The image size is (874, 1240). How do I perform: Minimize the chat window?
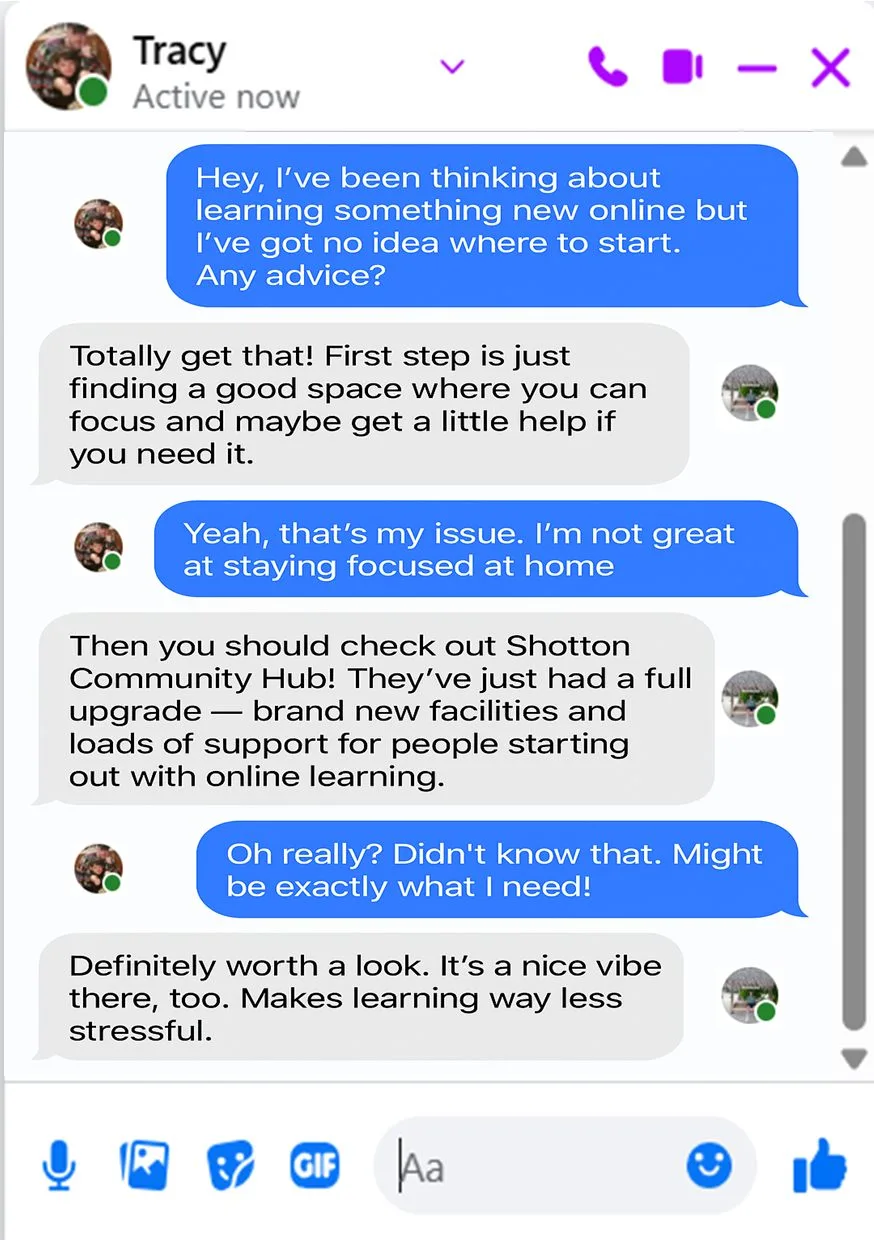[756, 68]
